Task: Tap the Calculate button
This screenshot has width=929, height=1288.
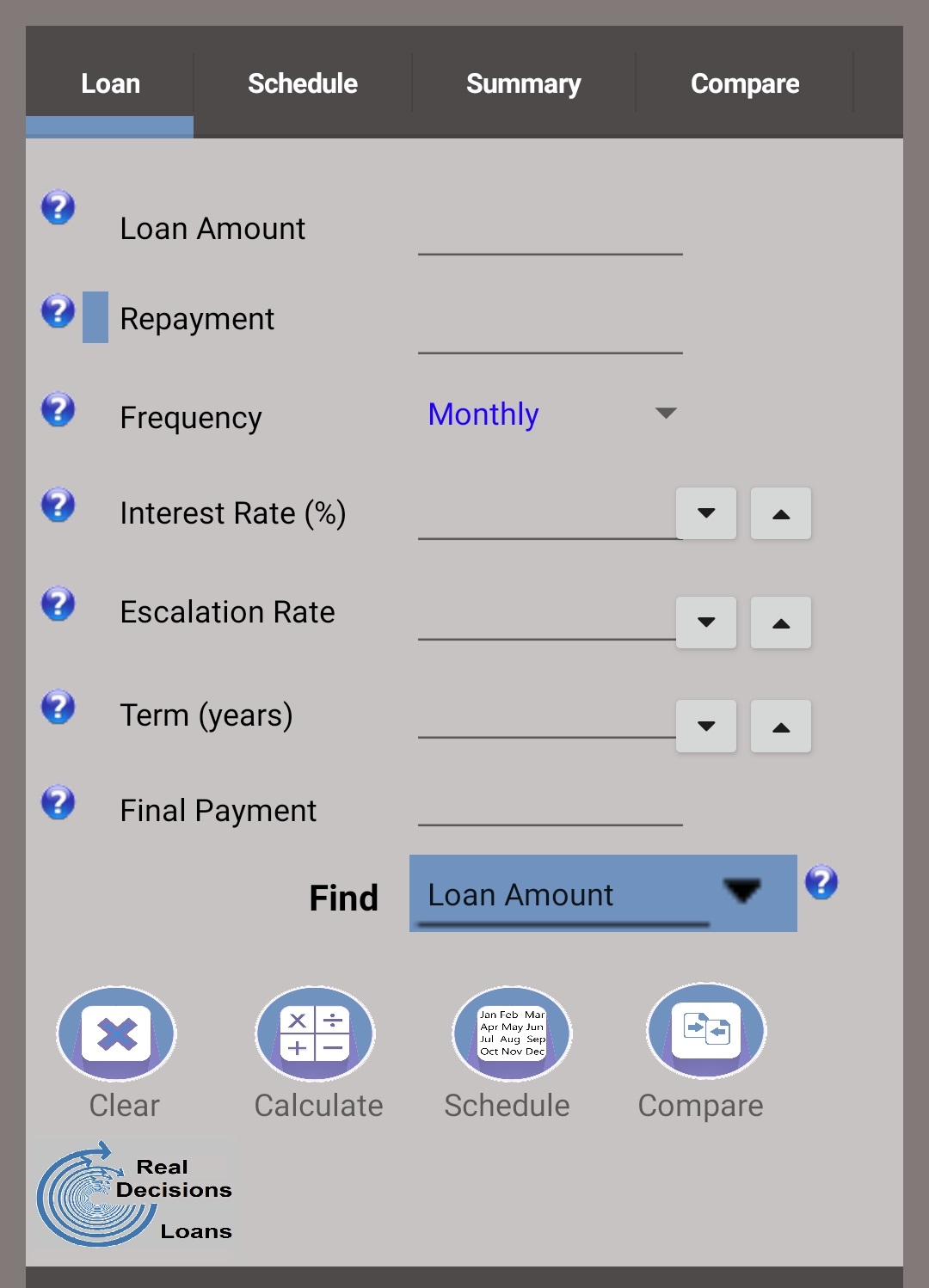Action: [316, 1033]
